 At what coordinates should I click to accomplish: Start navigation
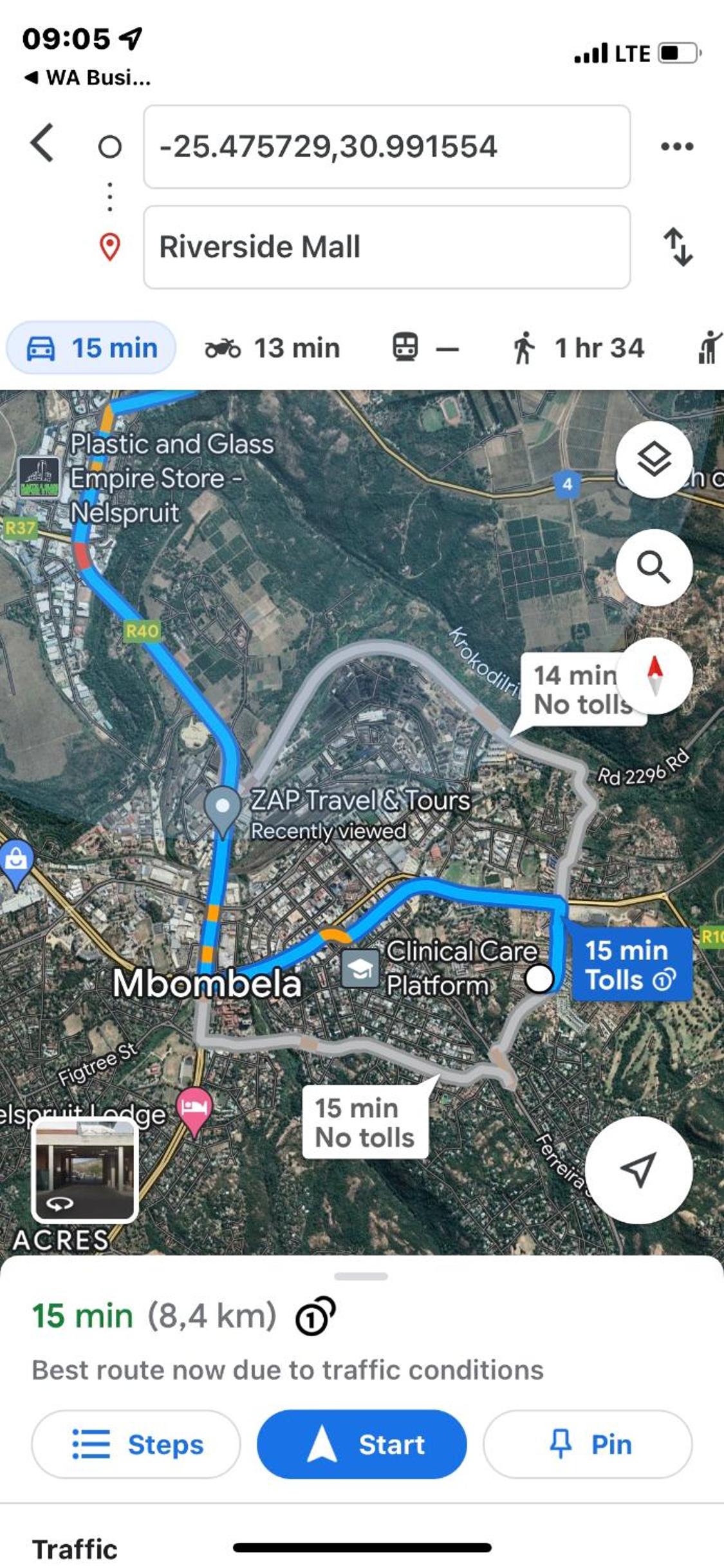pyautogui.click(x=362, y=1444)
